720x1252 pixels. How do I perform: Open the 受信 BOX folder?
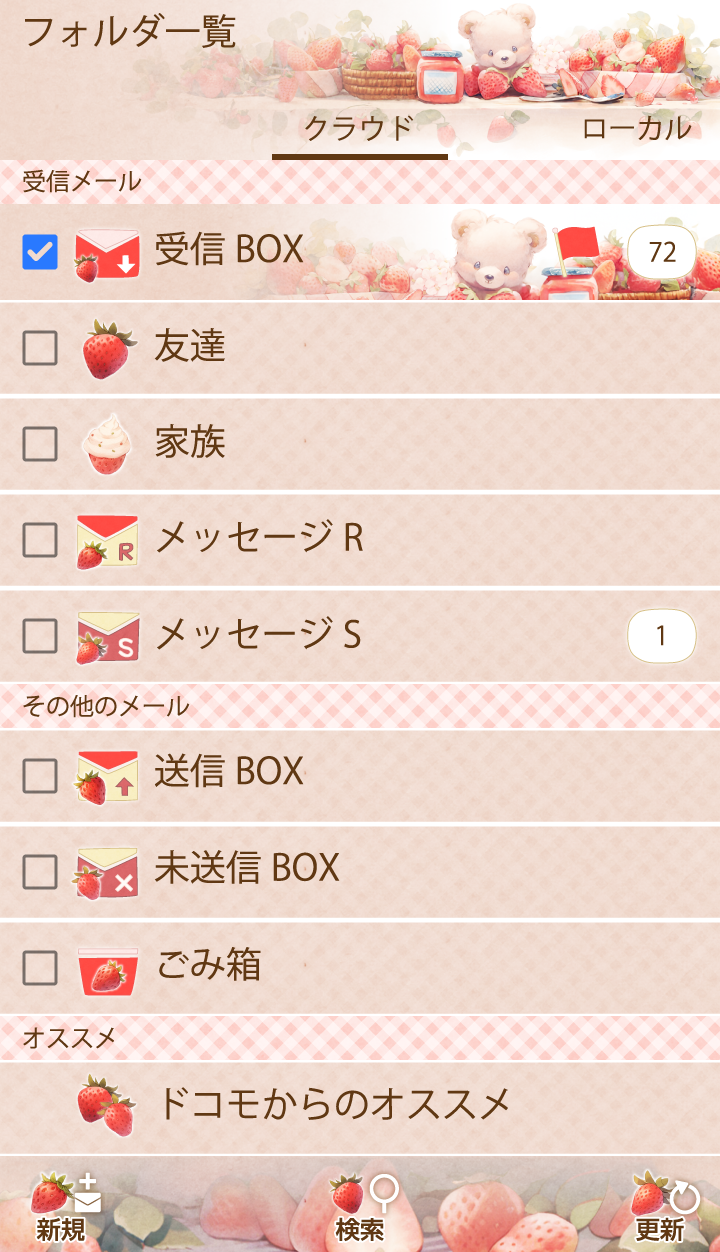click(x=230, y=250)
